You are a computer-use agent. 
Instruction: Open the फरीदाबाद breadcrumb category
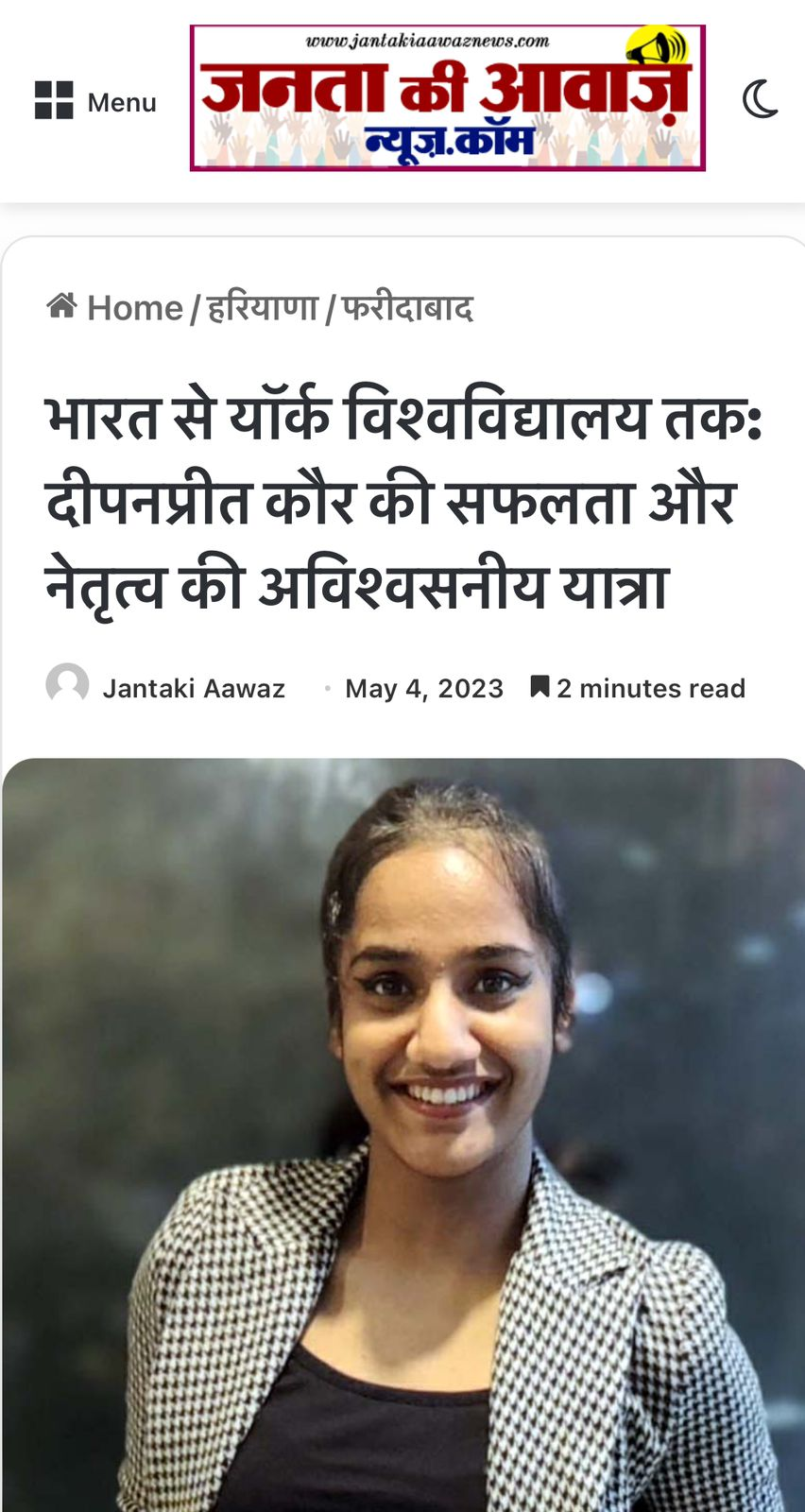pyautogui.click(x=407, y=308)
